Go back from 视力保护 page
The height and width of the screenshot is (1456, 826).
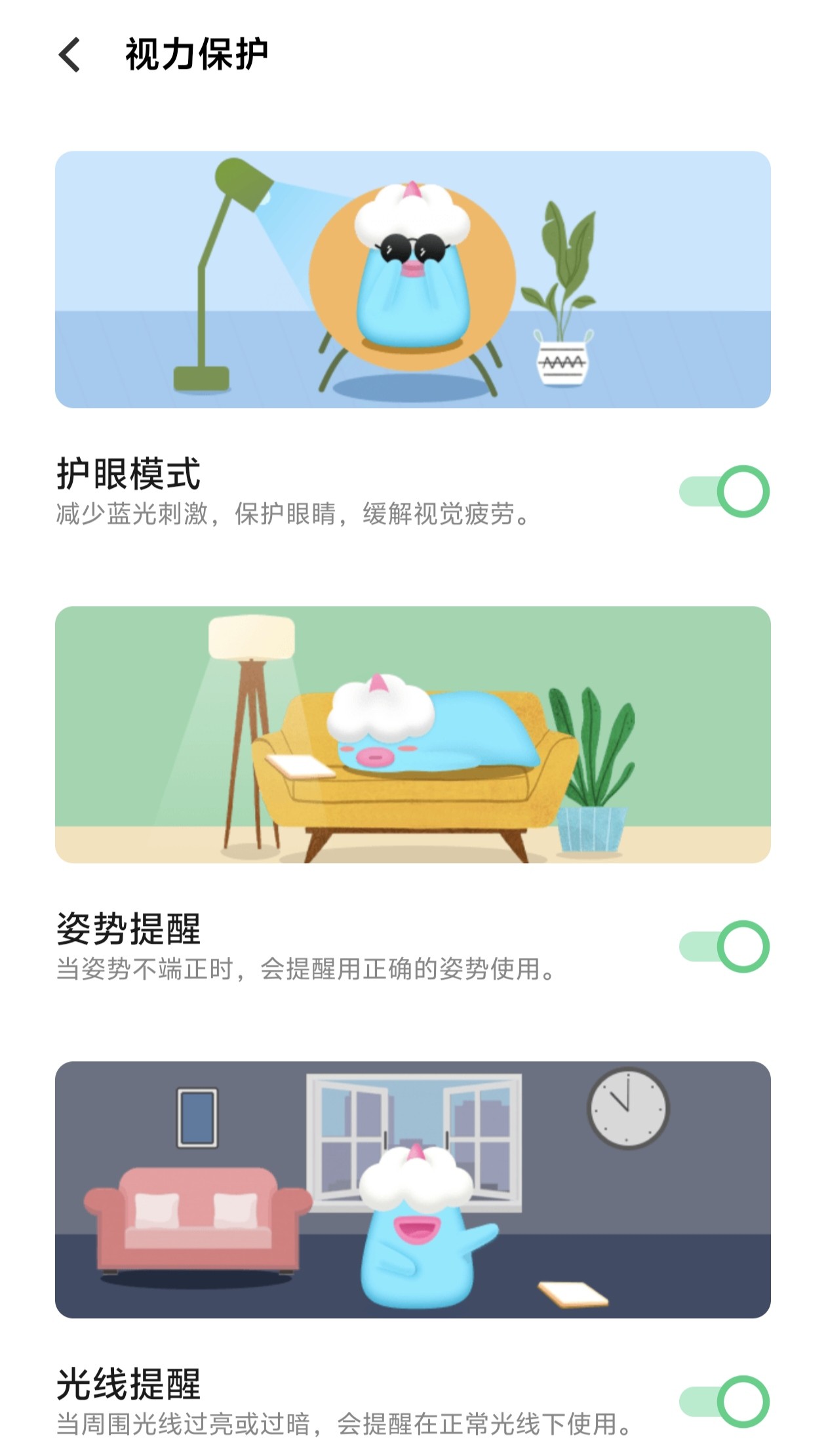click(70, 54)
